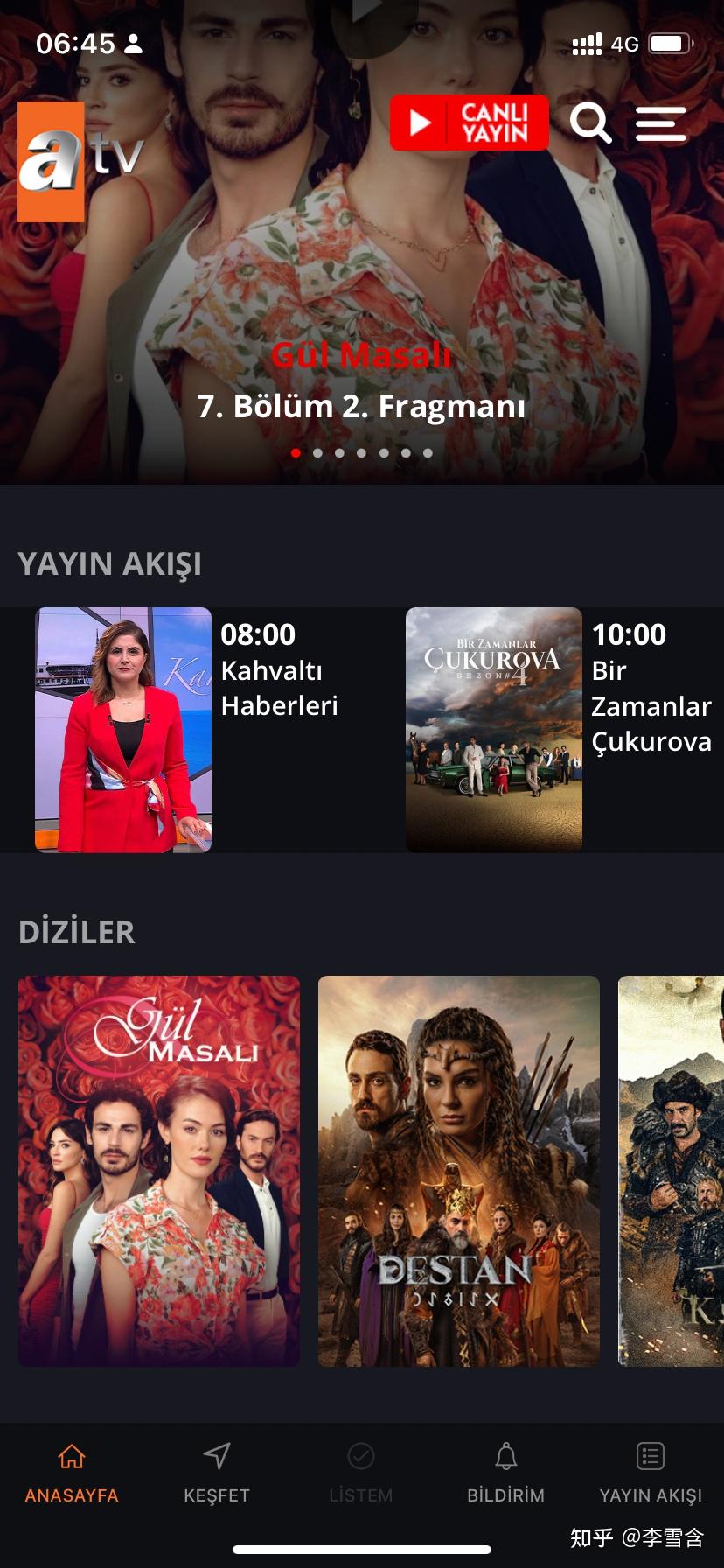
Task: Click the 7. Bölüm 2. Fragmanı link
Action: [x=362, y=405]
